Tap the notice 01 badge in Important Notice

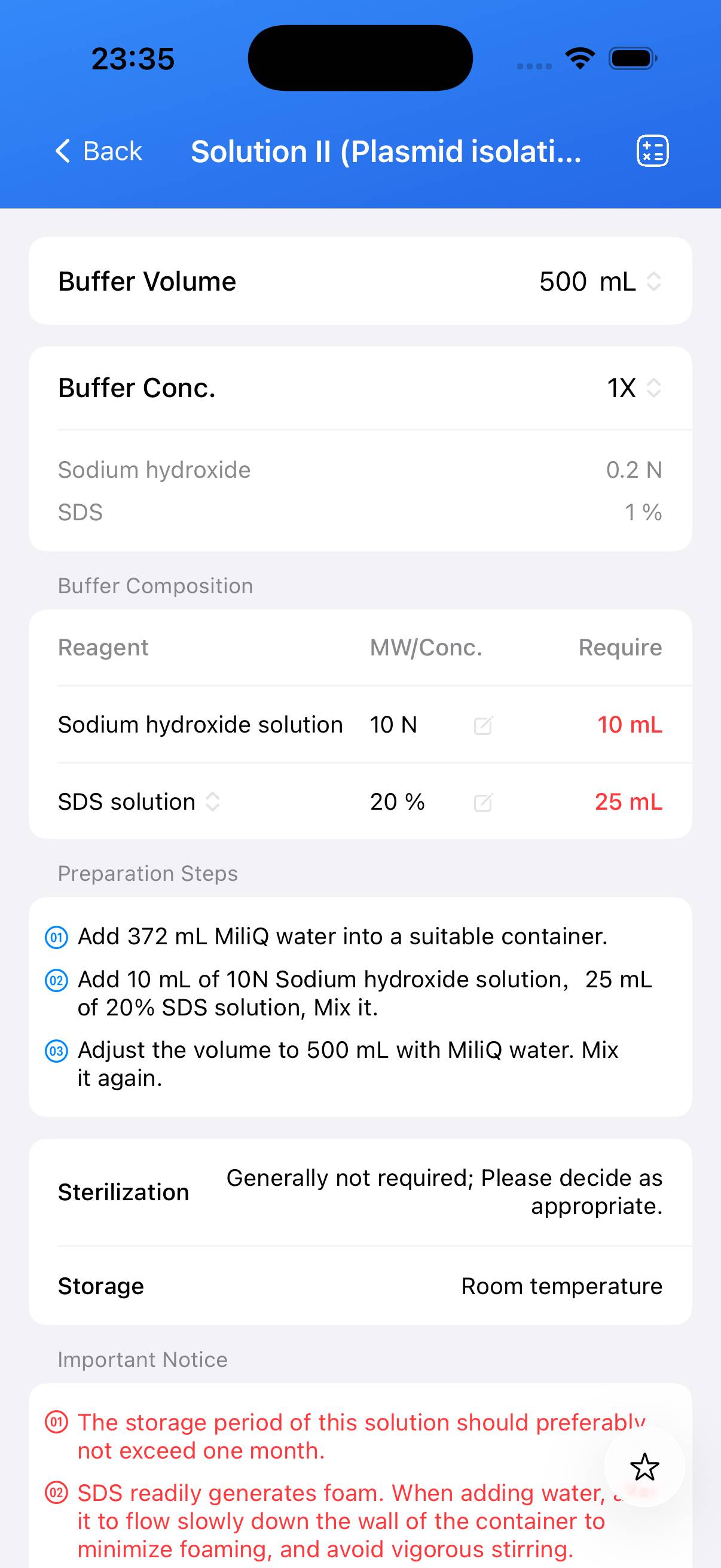57,1423
